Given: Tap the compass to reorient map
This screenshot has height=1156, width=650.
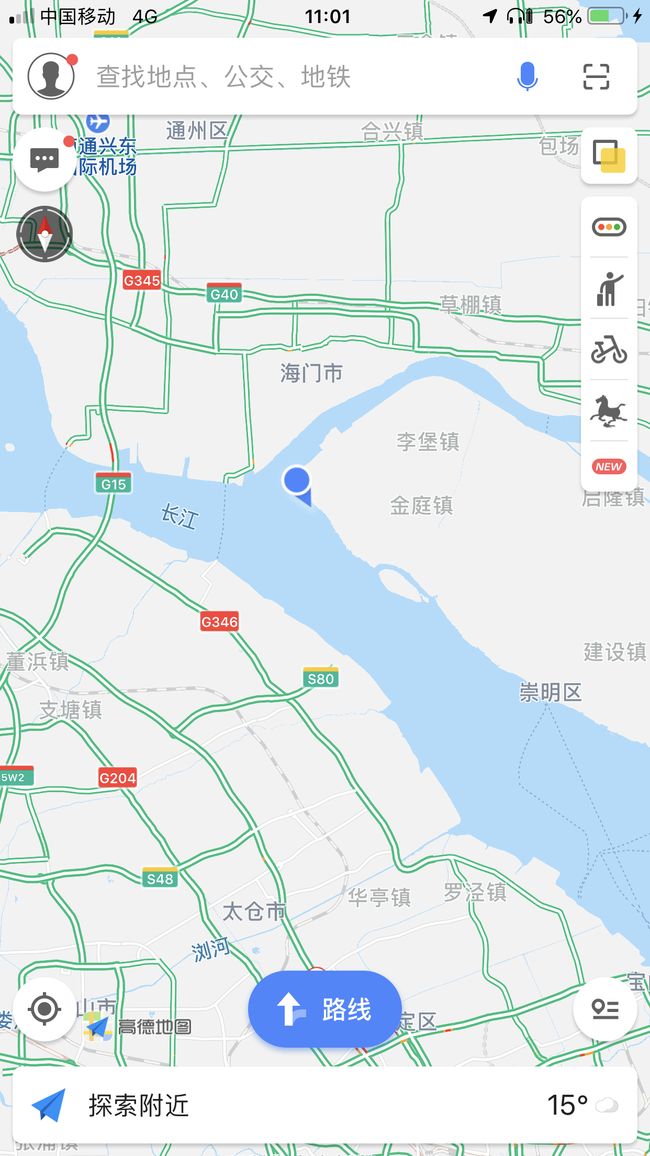Looking at the screenshot, I should pos(44,234).
